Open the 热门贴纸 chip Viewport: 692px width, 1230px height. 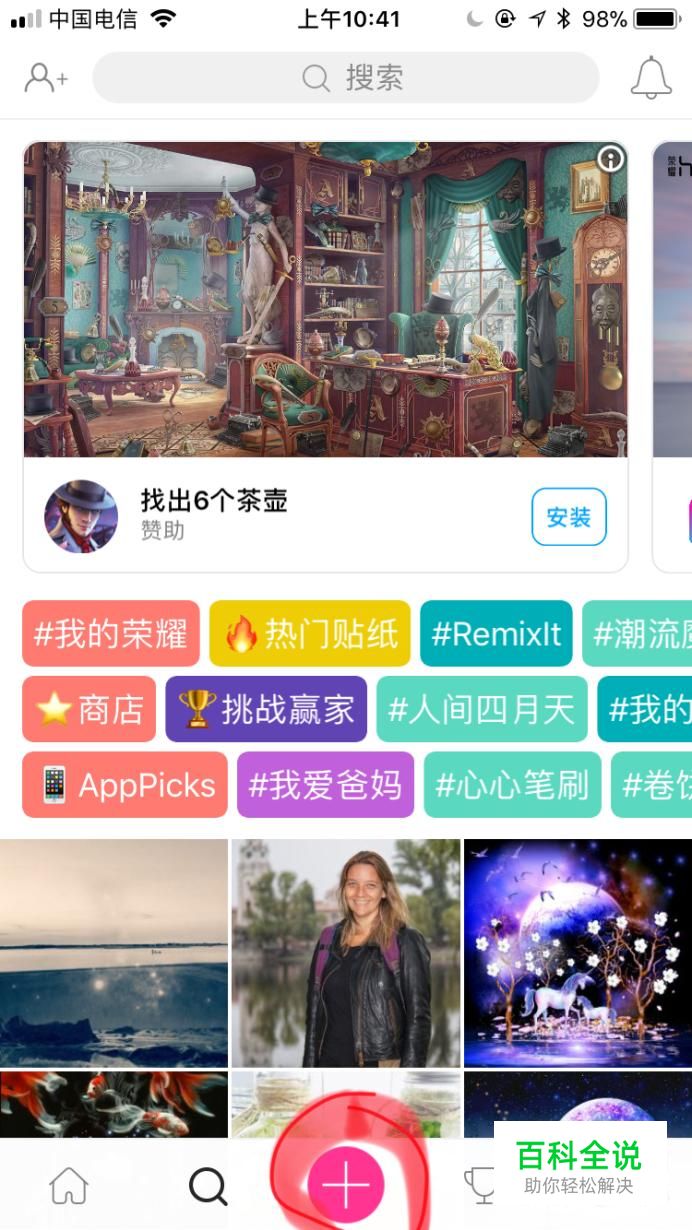click(310, 634)
